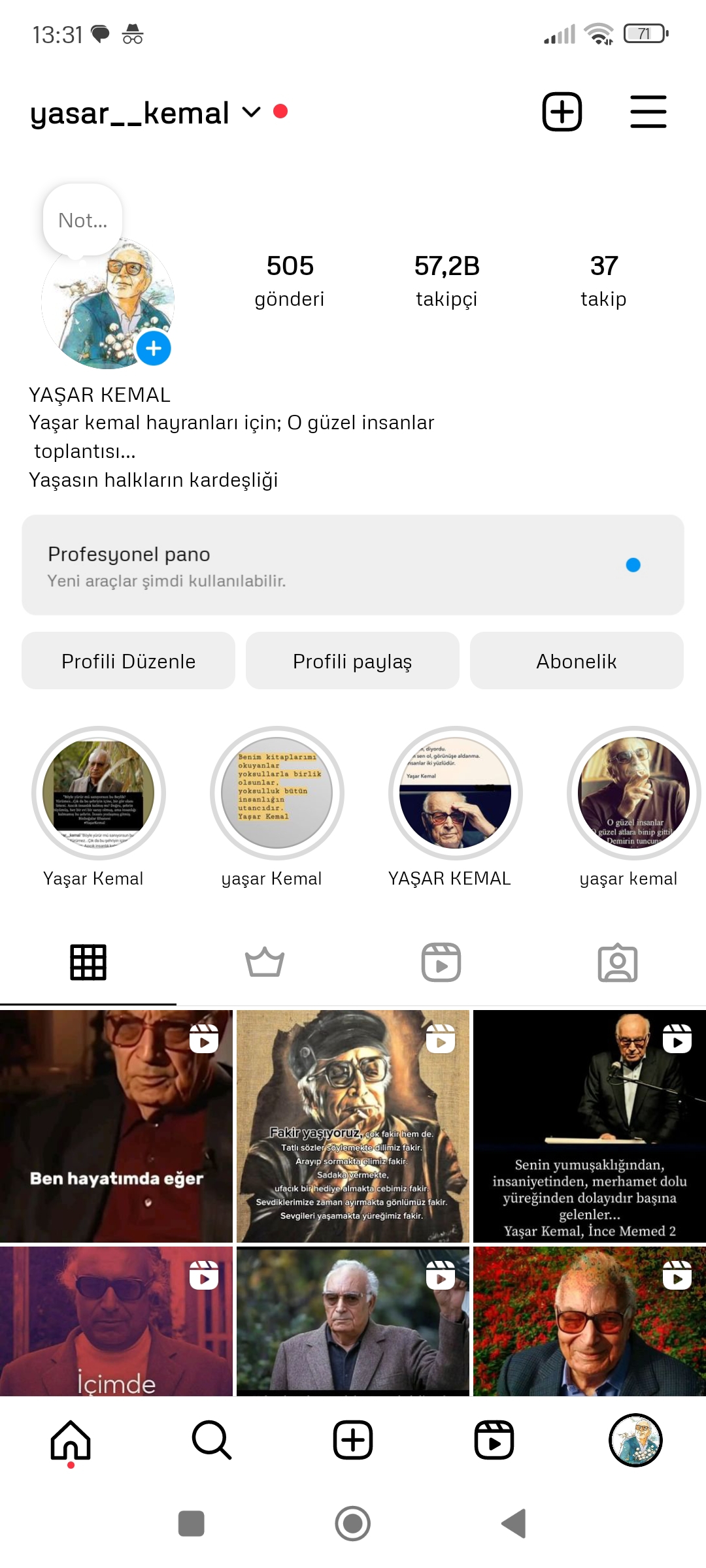706x1568 pixels.
Task: Open the Fakir yaşıyoruz reel
Action: pyautogui.click(x=353, y=1126)
